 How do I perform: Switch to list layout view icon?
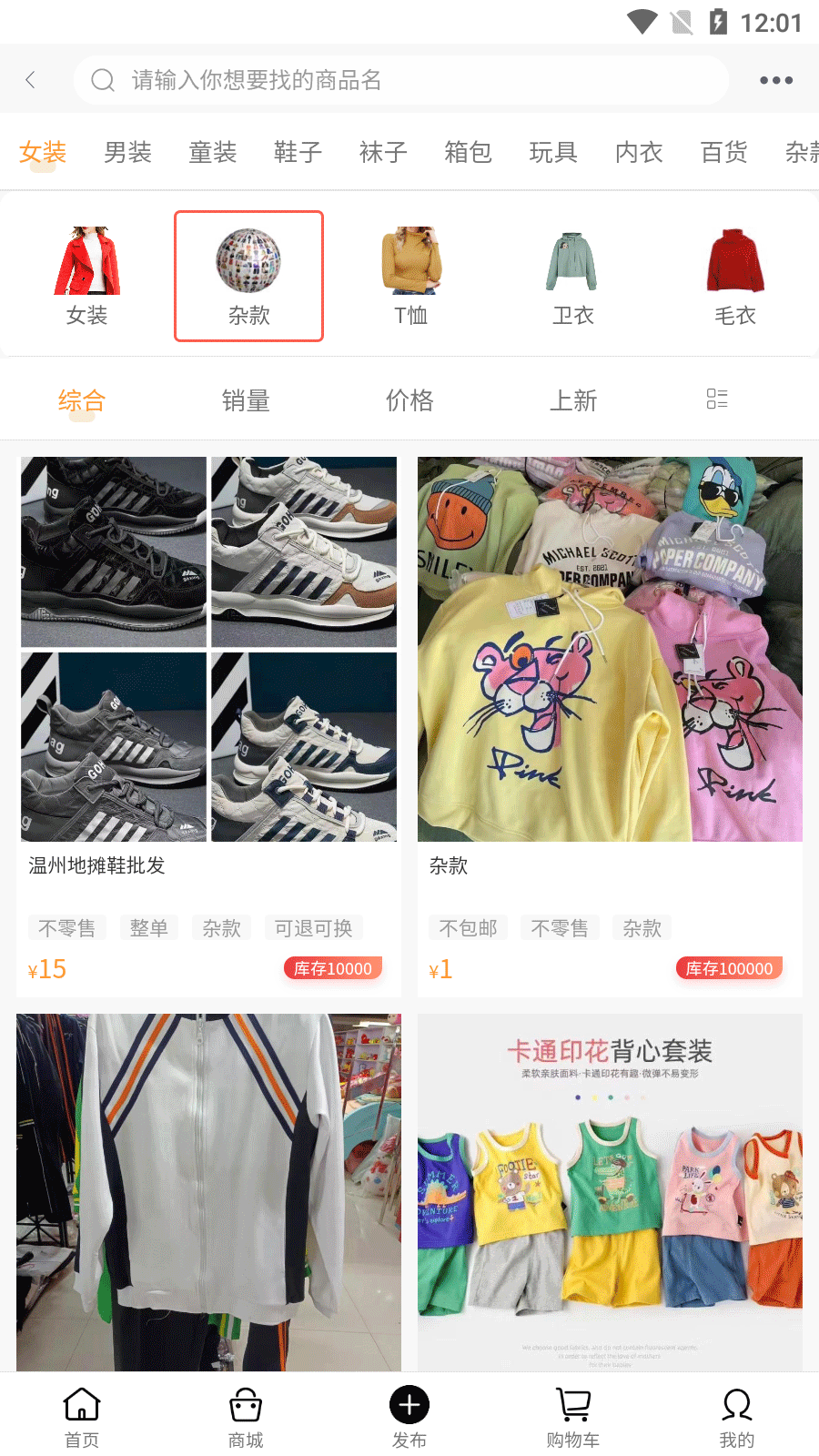(x=717, y=399)
